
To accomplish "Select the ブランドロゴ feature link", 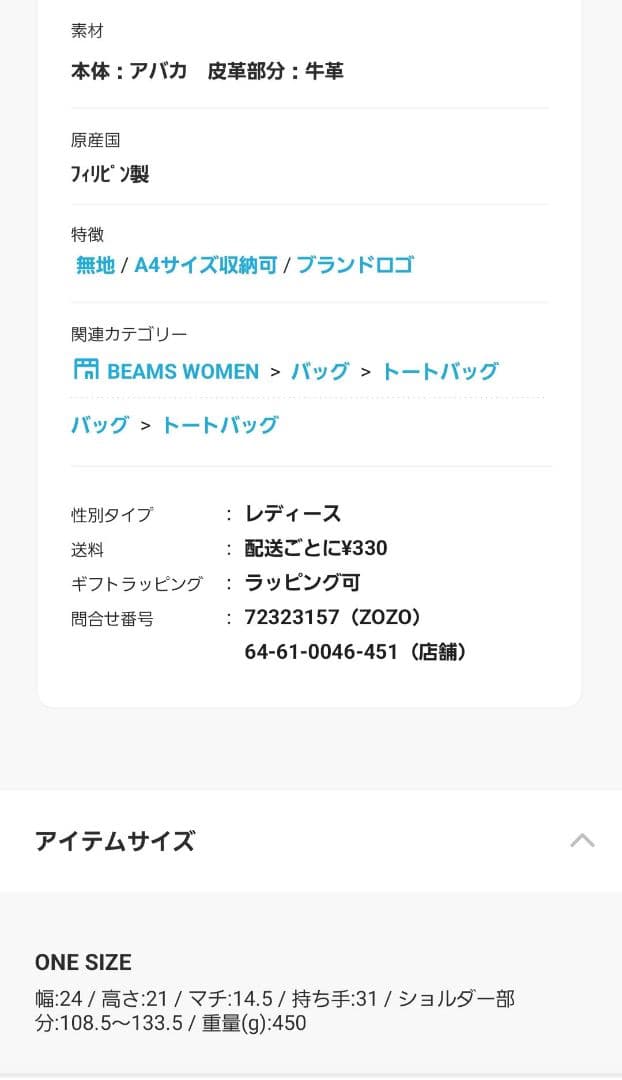I will [x=355, y=266].
